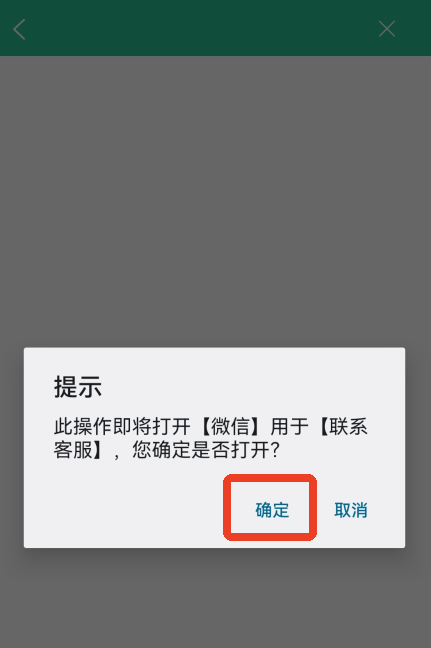
Task: Close the page with the X icon
Action: [x=387, y=29]
